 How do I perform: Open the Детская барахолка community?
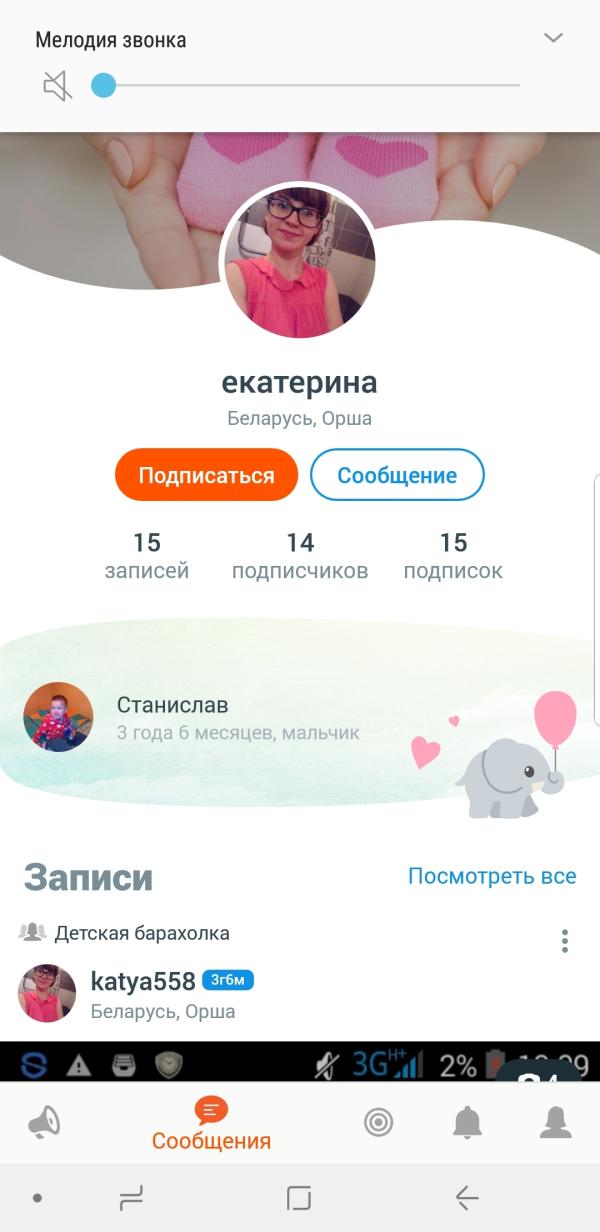(x=141, y=933)
